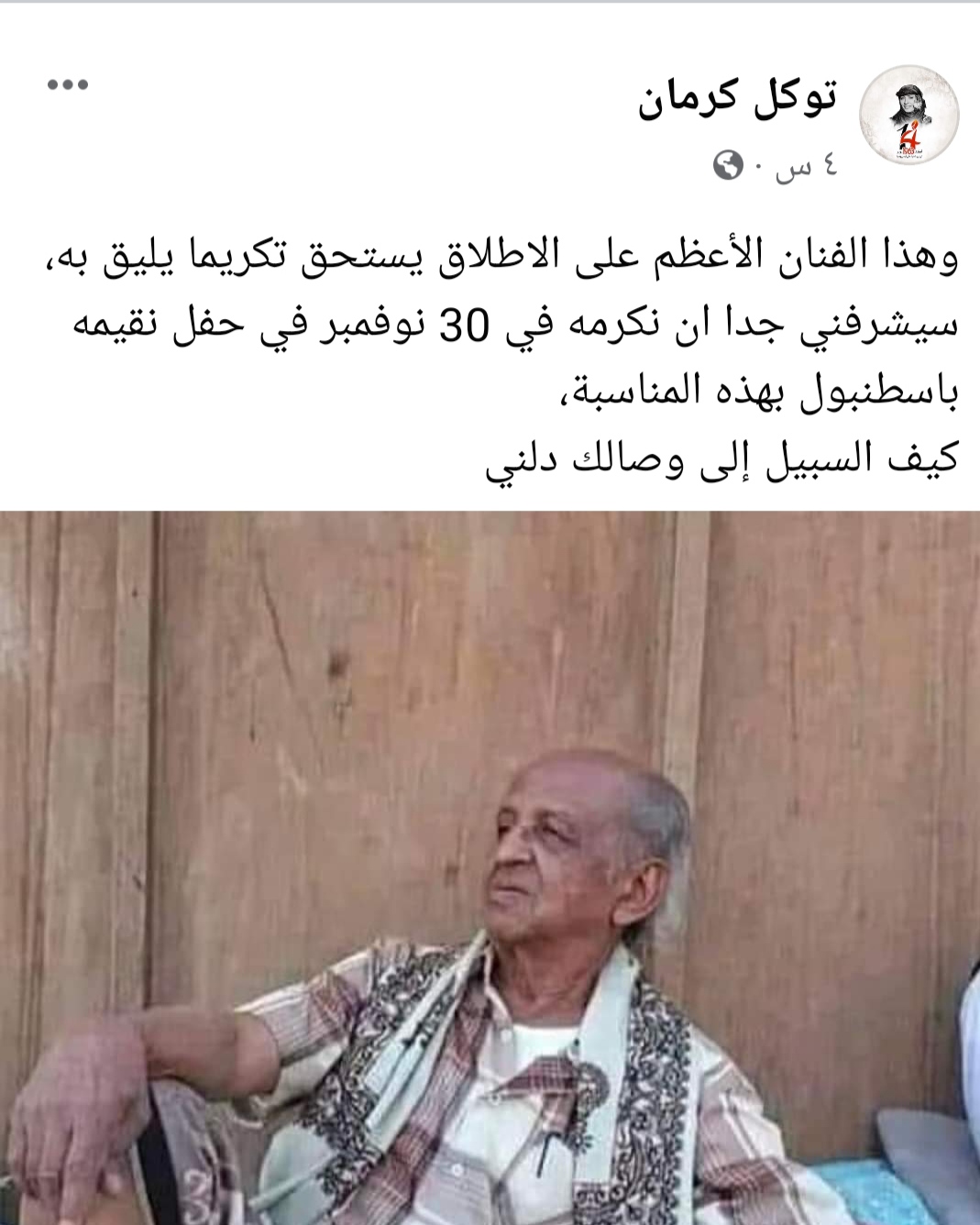
Task: Open the post's three-dot options menu
Action: click(x=68, y=85)
